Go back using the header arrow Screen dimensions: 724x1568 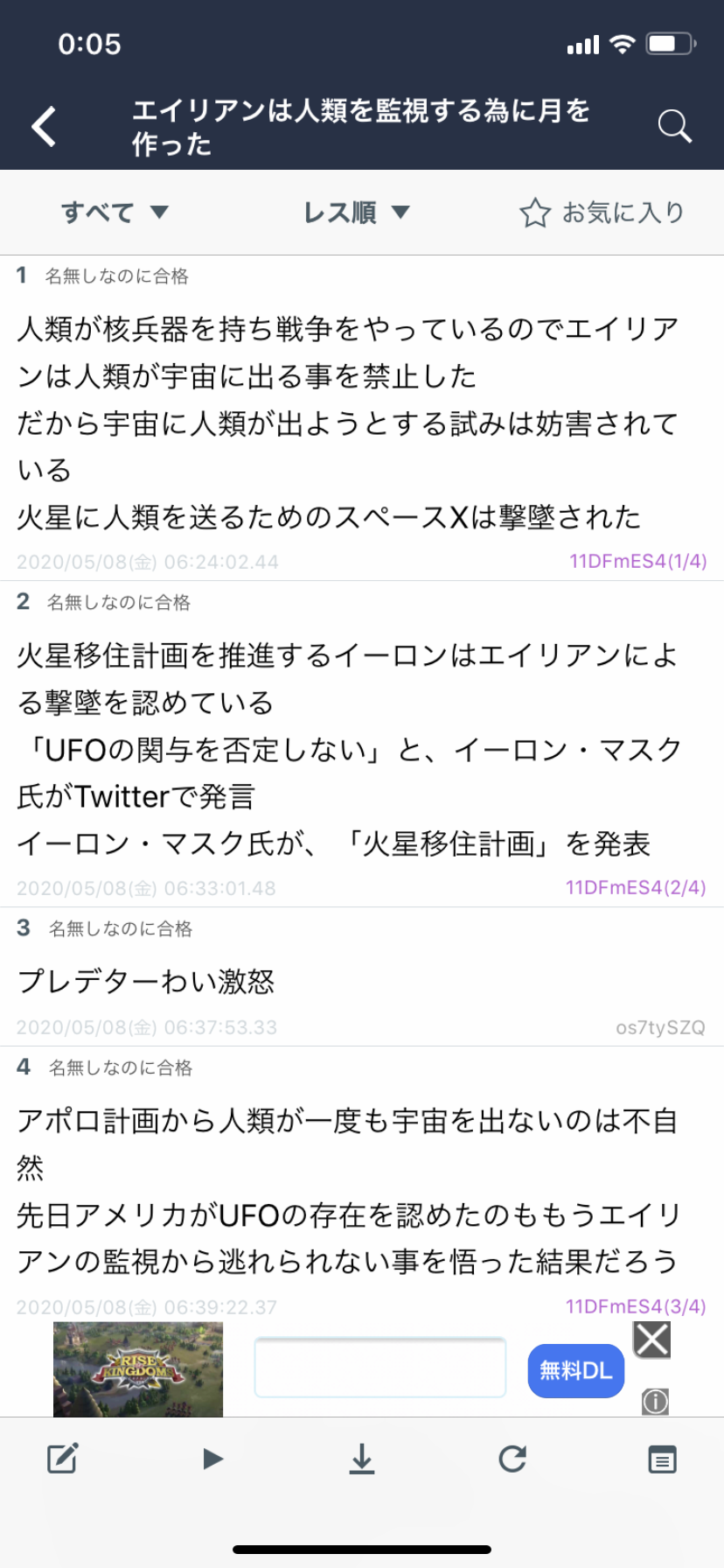[x=44, y=126]
